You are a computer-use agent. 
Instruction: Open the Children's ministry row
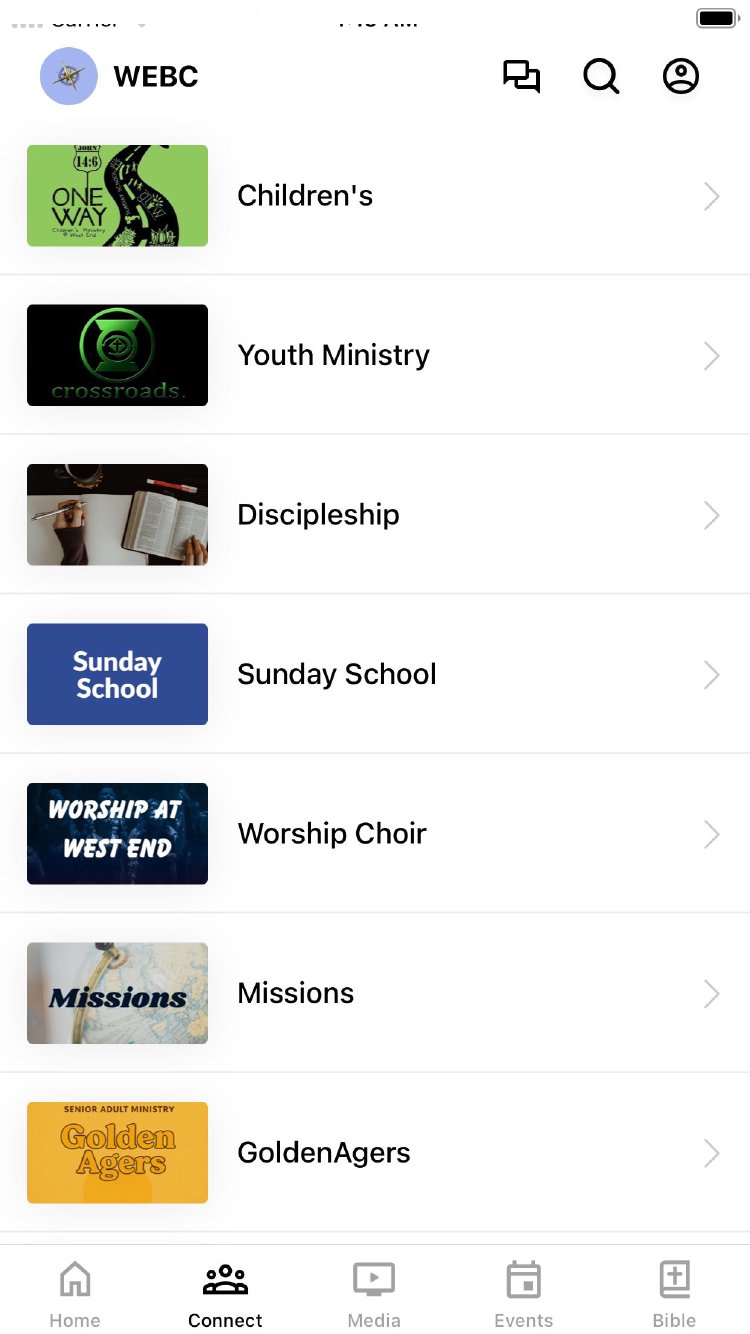[374, 196]
